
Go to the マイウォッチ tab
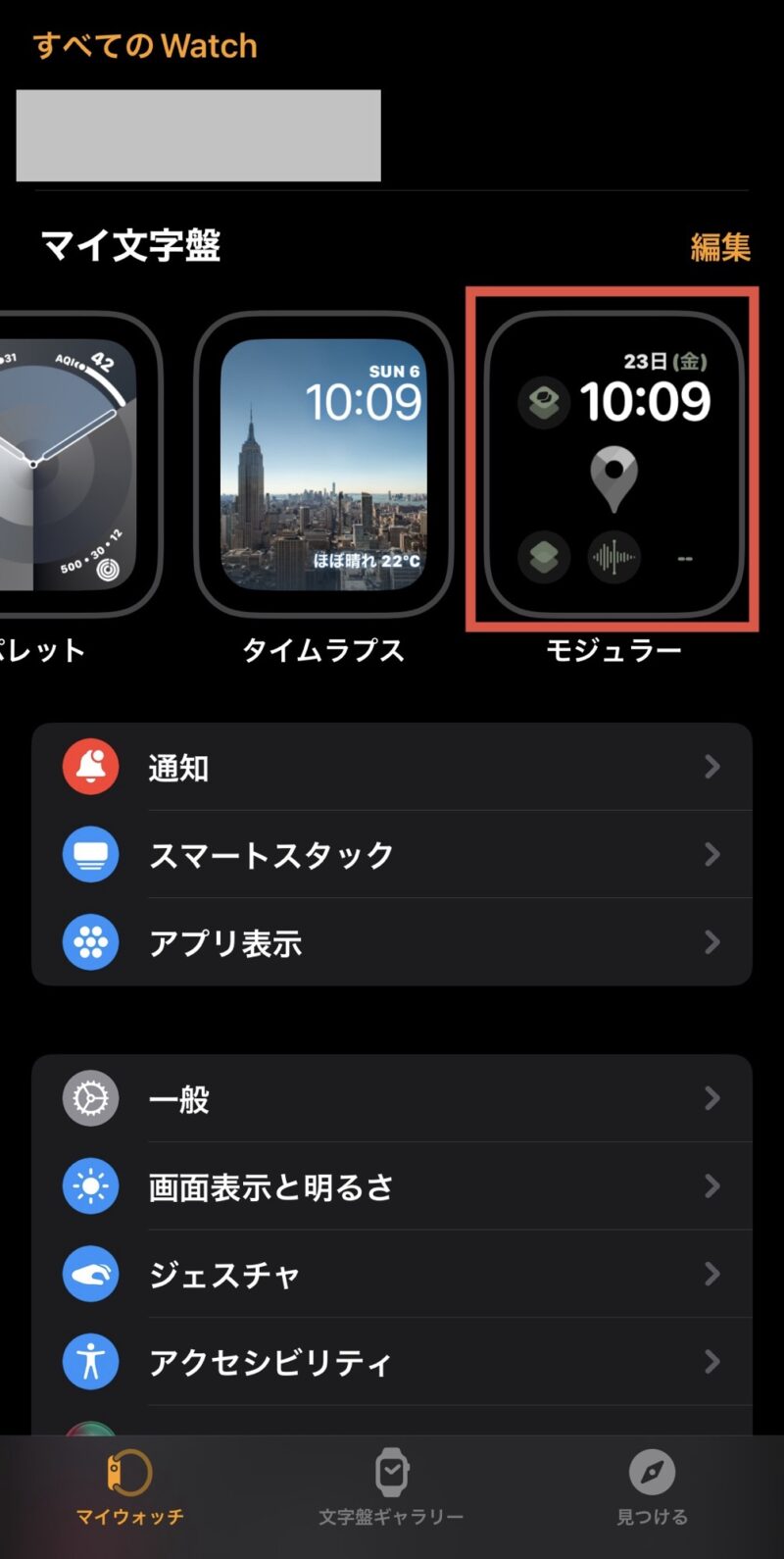pos(129,1487)
